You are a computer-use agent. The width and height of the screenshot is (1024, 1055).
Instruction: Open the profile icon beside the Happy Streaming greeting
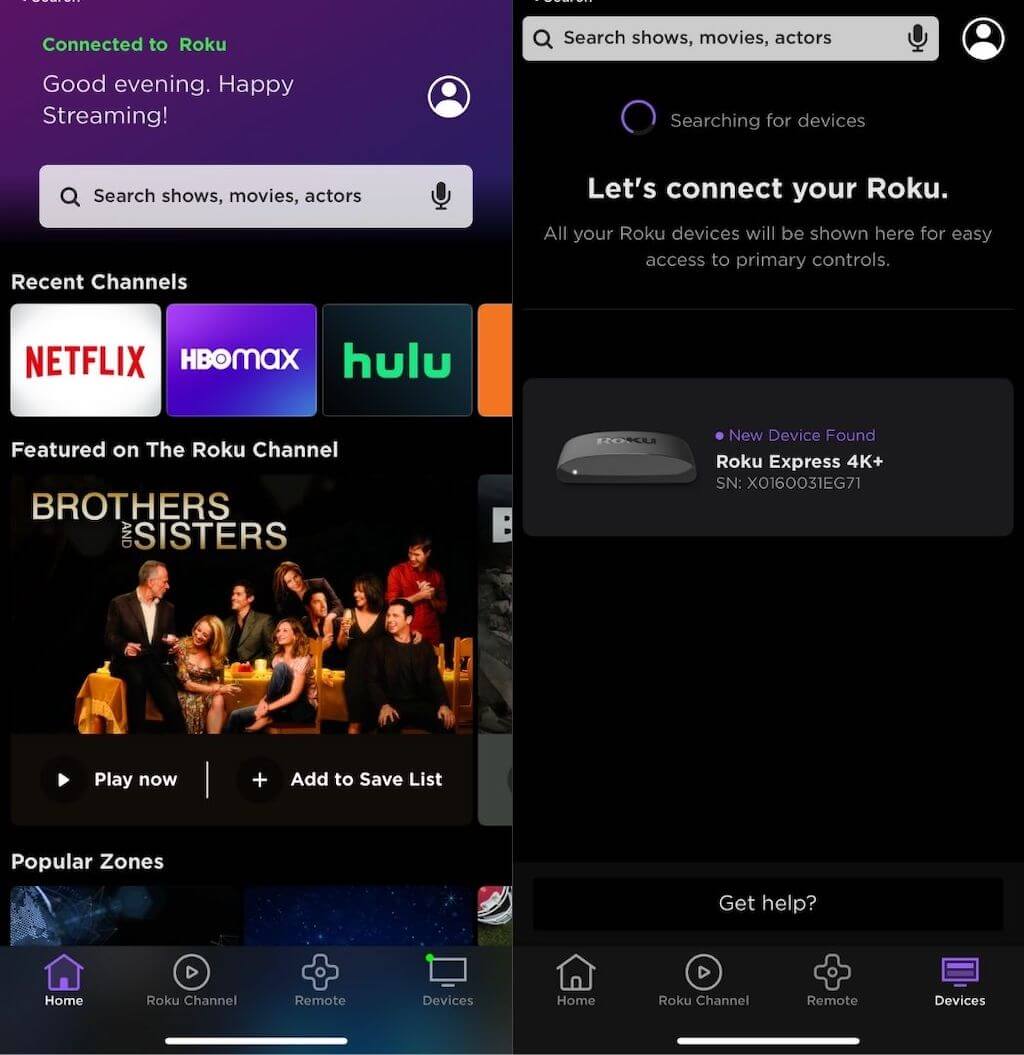point(449,97)
